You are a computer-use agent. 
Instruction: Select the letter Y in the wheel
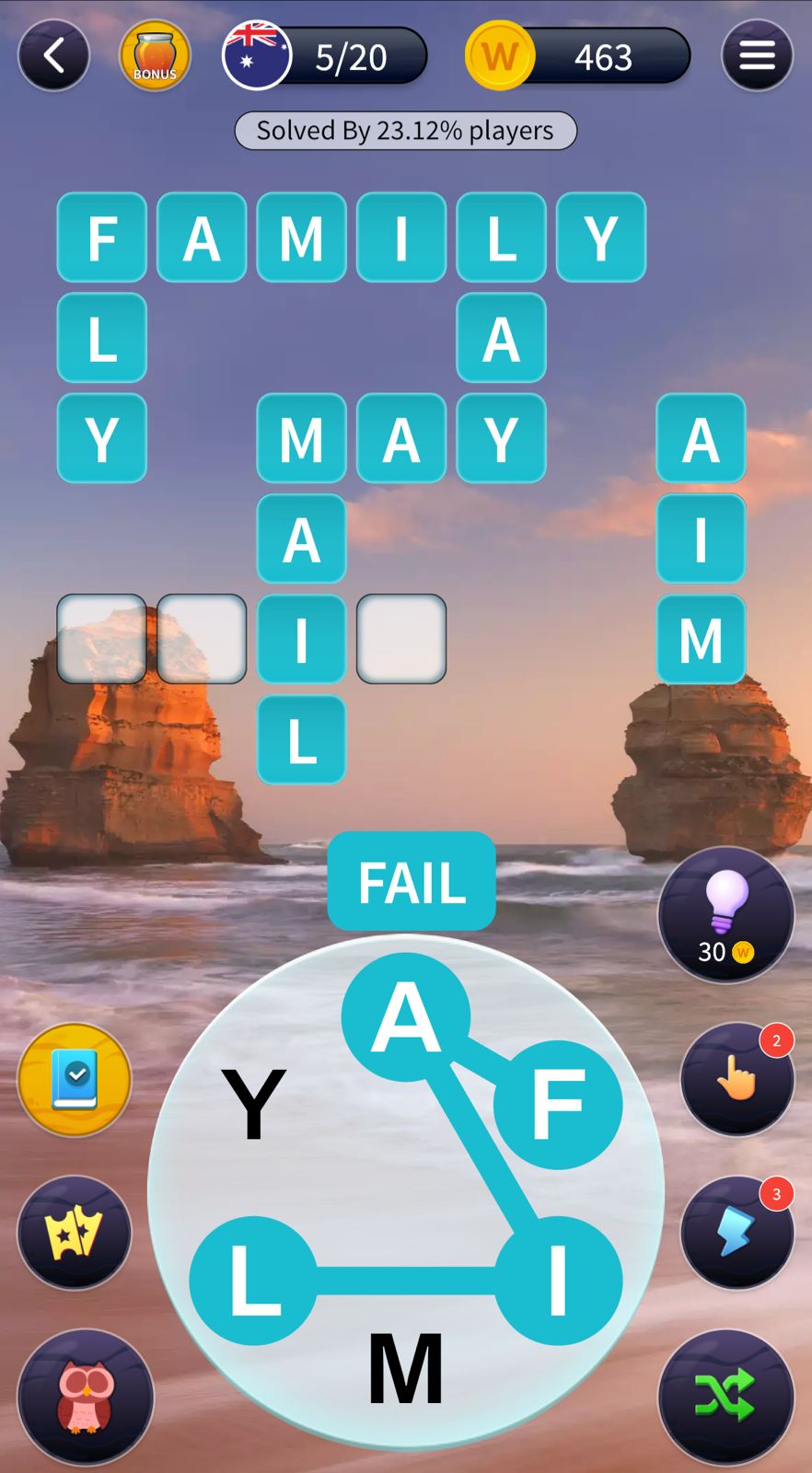(x=254, y=1104)
